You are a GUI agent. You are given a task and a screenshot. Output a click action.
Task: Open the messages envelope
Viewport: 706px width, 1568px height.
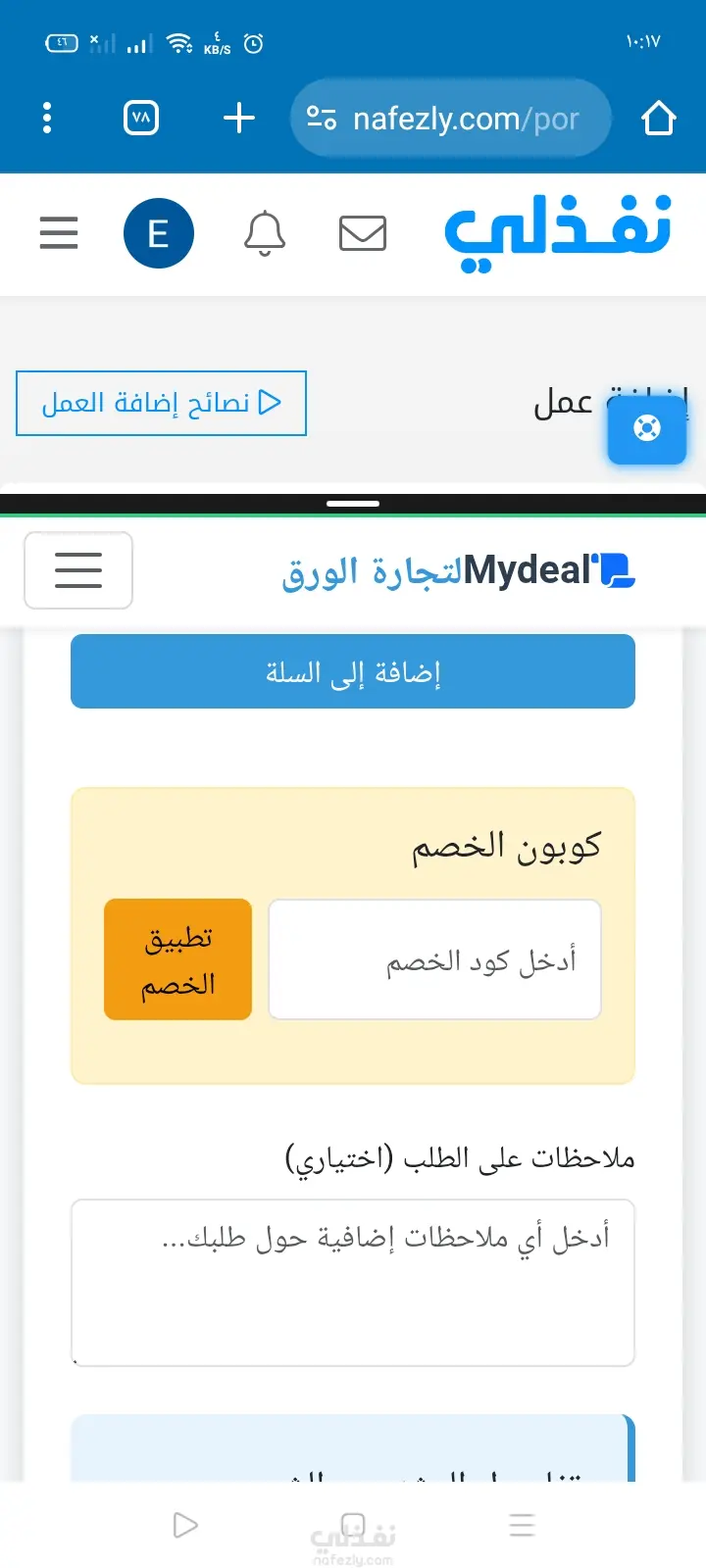coord(362,233)
